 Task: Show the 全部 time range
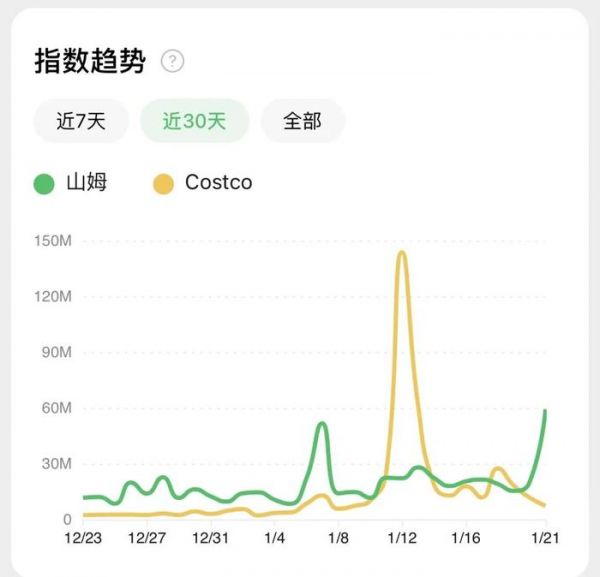tap(302, 121)
